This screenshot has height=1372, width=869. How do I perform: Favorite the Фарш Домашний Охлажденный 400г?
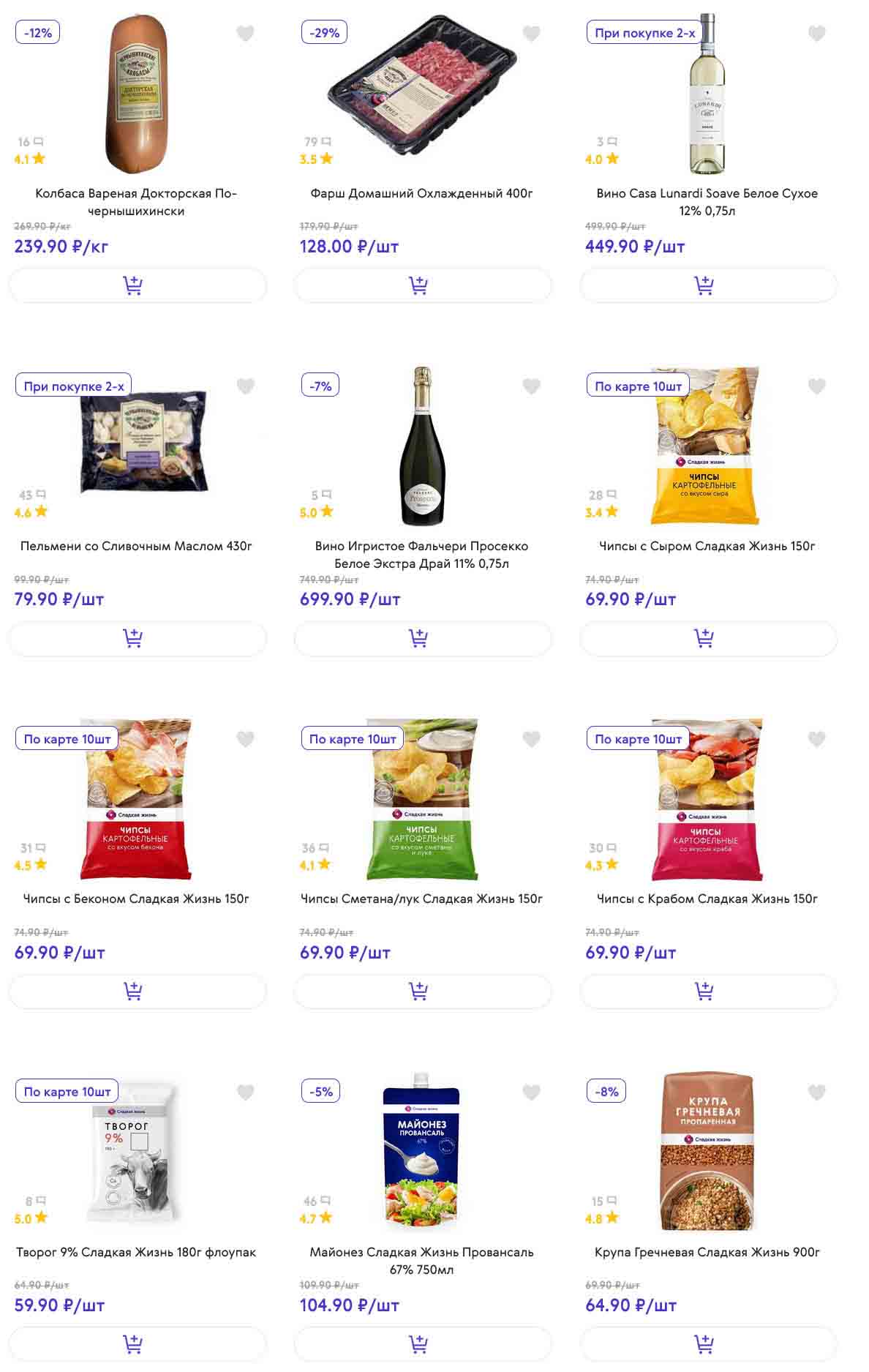coord(531,34)
